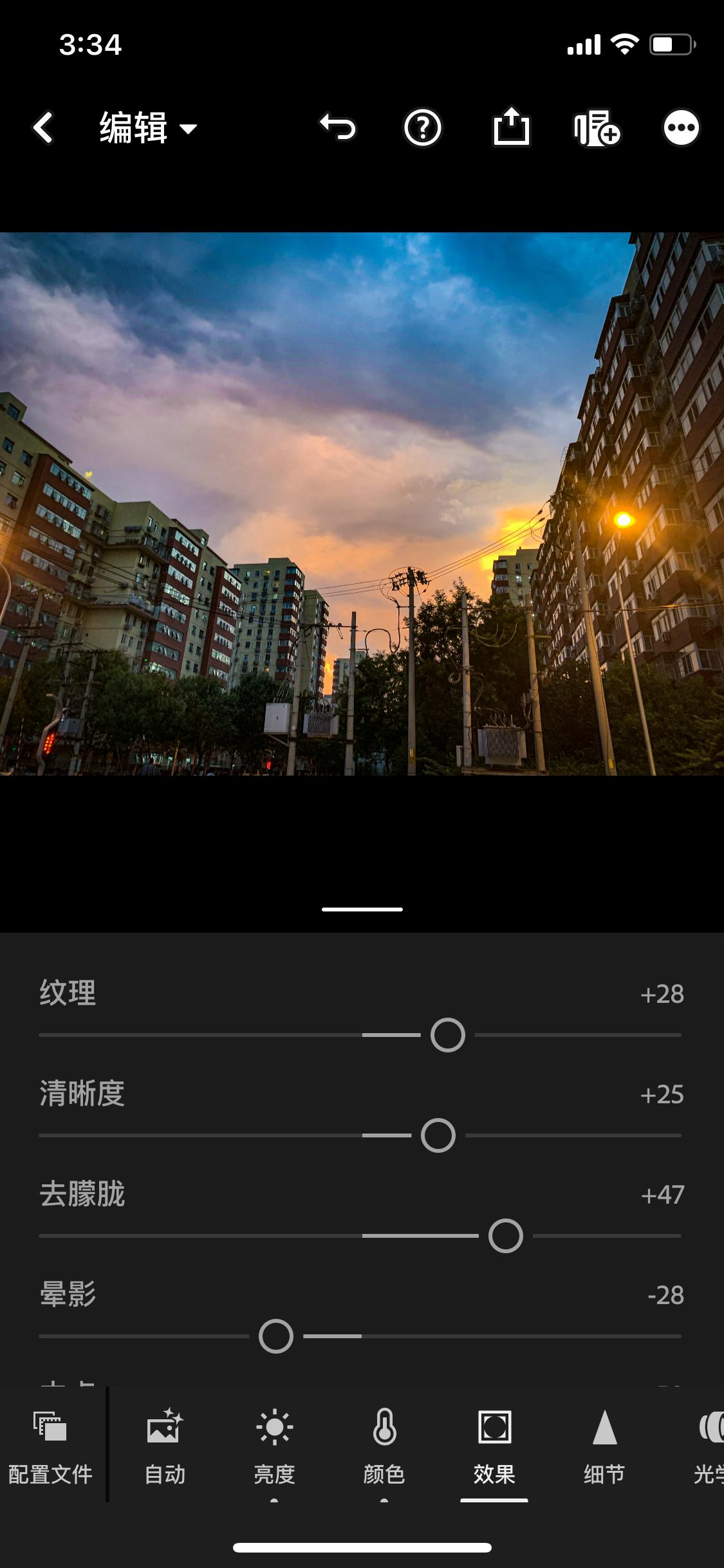Viewport: 724px width, 1568px height.
Task: Go back with the back arrow
Action: pyautogui.click(x=43, y=128)
